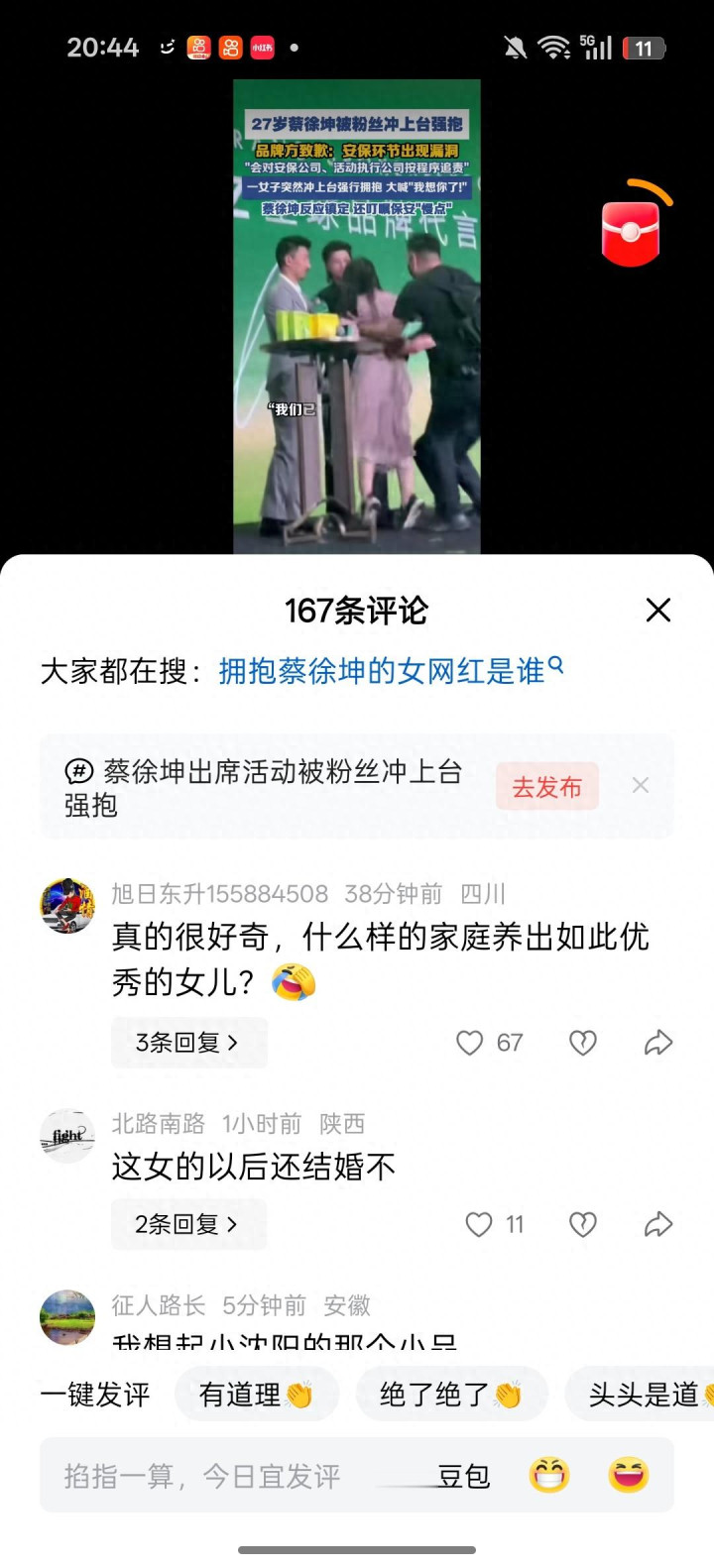Like 北路南路's comment

[494, 1224]
